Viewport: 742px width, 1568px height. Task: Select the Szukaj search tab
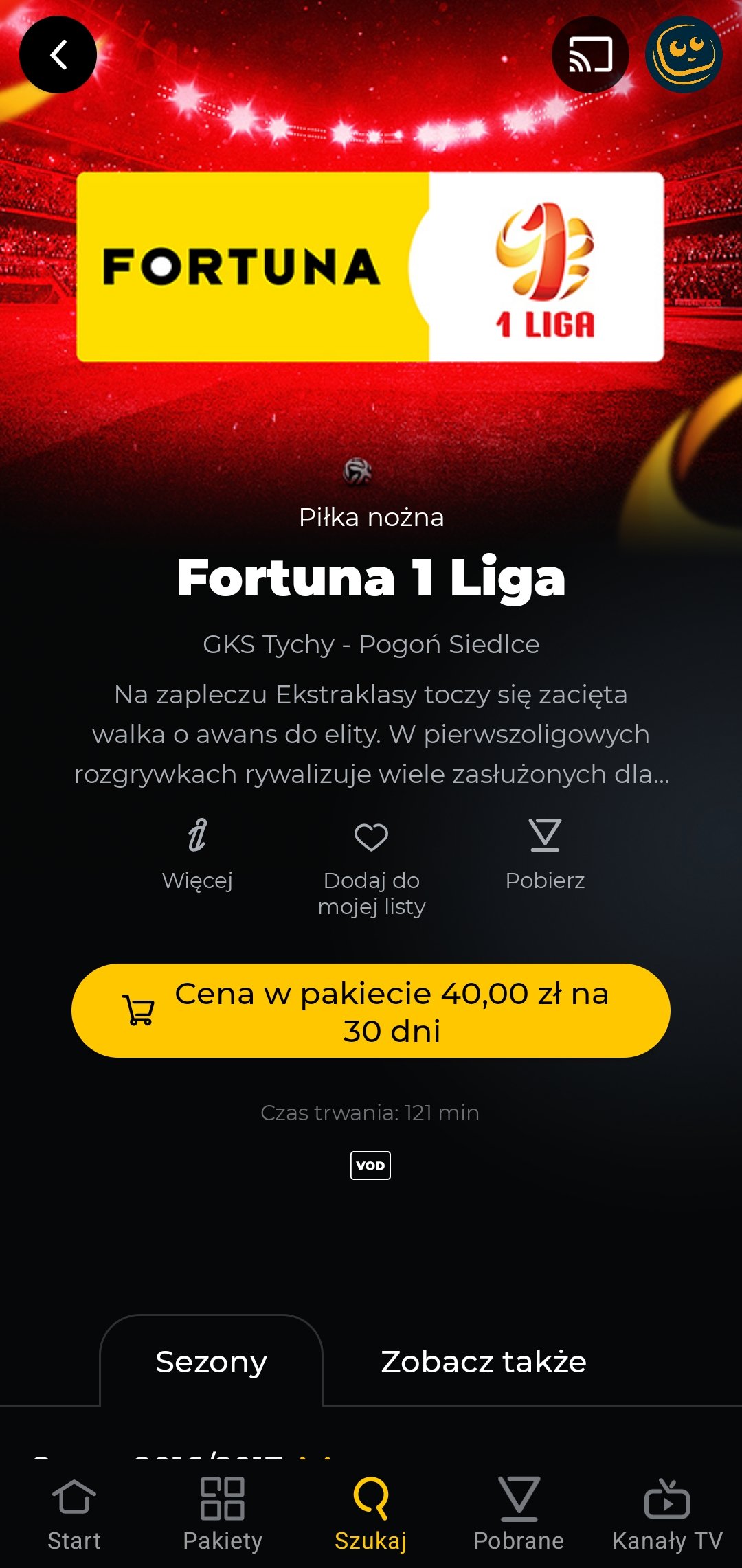pos(371,1514)
